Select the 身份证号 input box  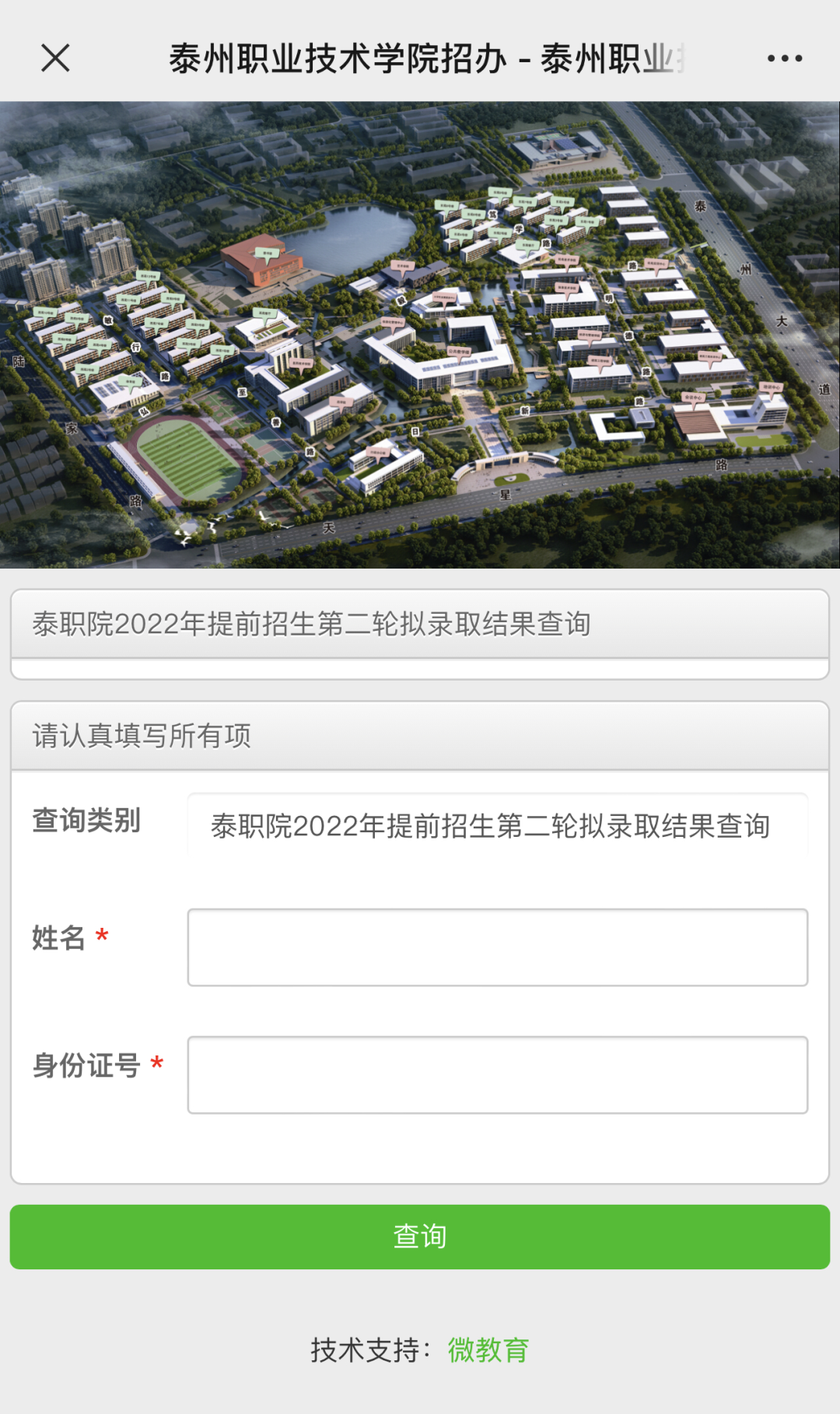tap(497, 1075)
